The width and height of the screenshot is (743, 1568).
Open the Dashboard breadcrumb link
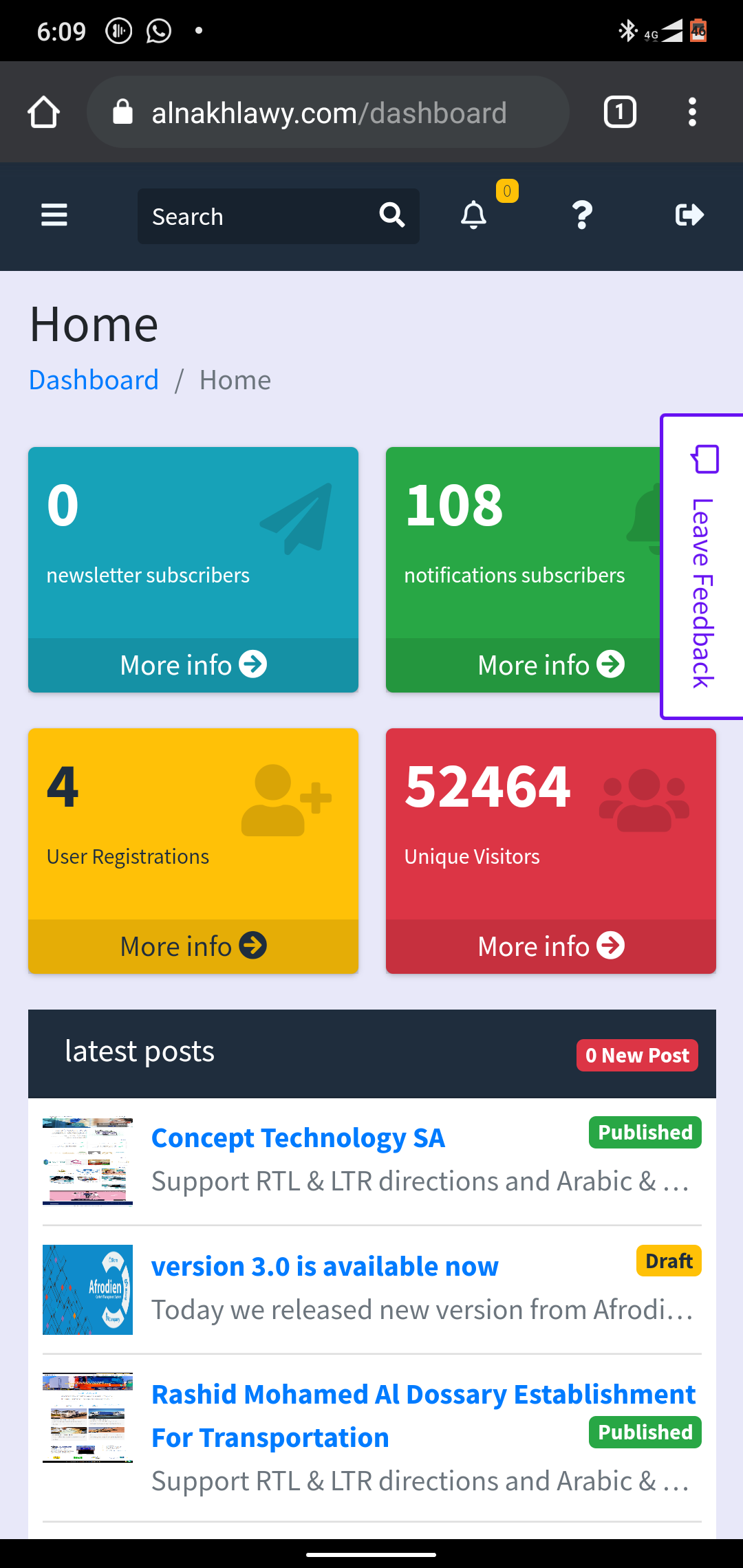(x=94, y=380)
